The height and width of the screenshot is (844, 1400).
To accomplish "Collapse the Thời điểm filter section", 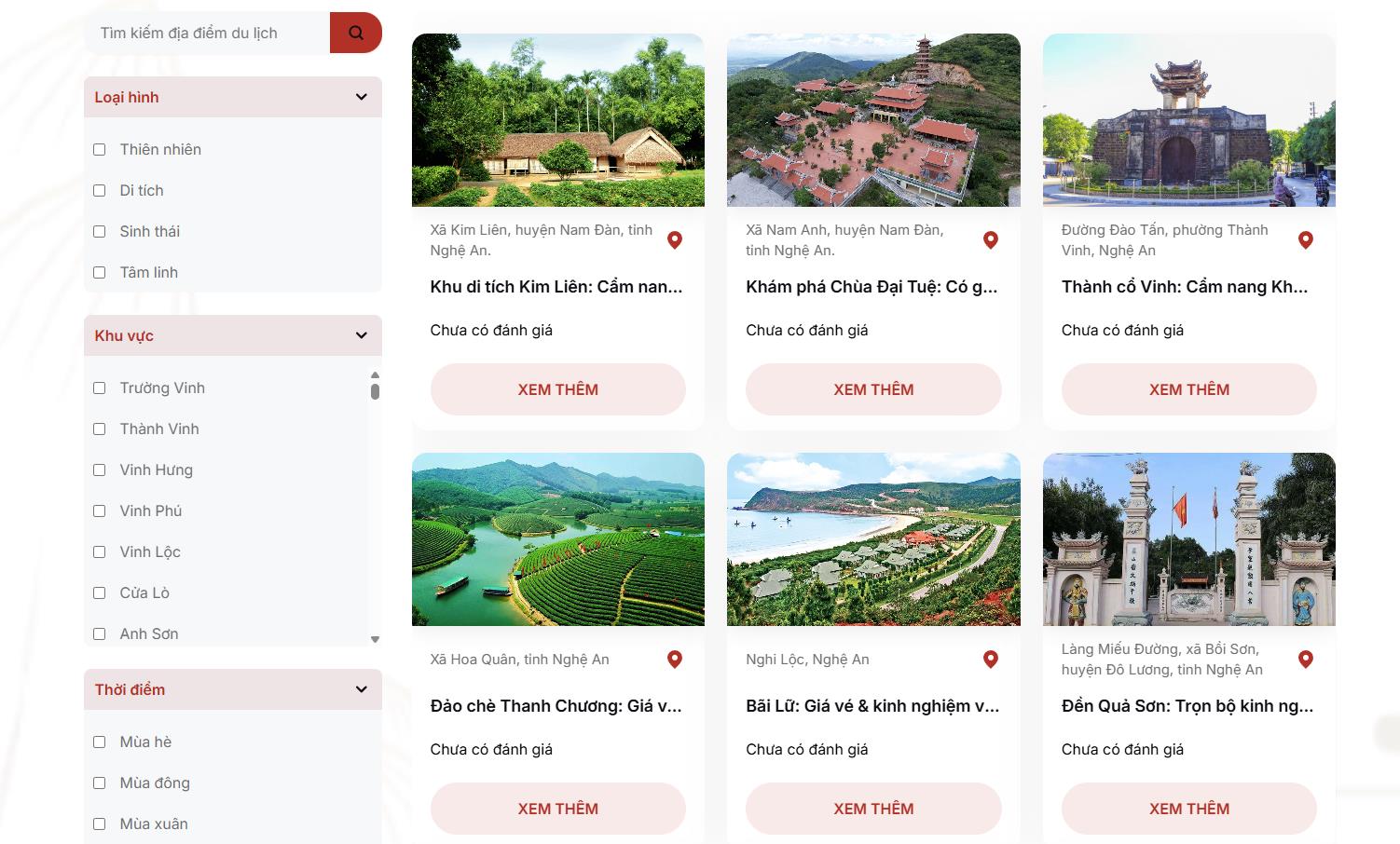I will point(361,689).
